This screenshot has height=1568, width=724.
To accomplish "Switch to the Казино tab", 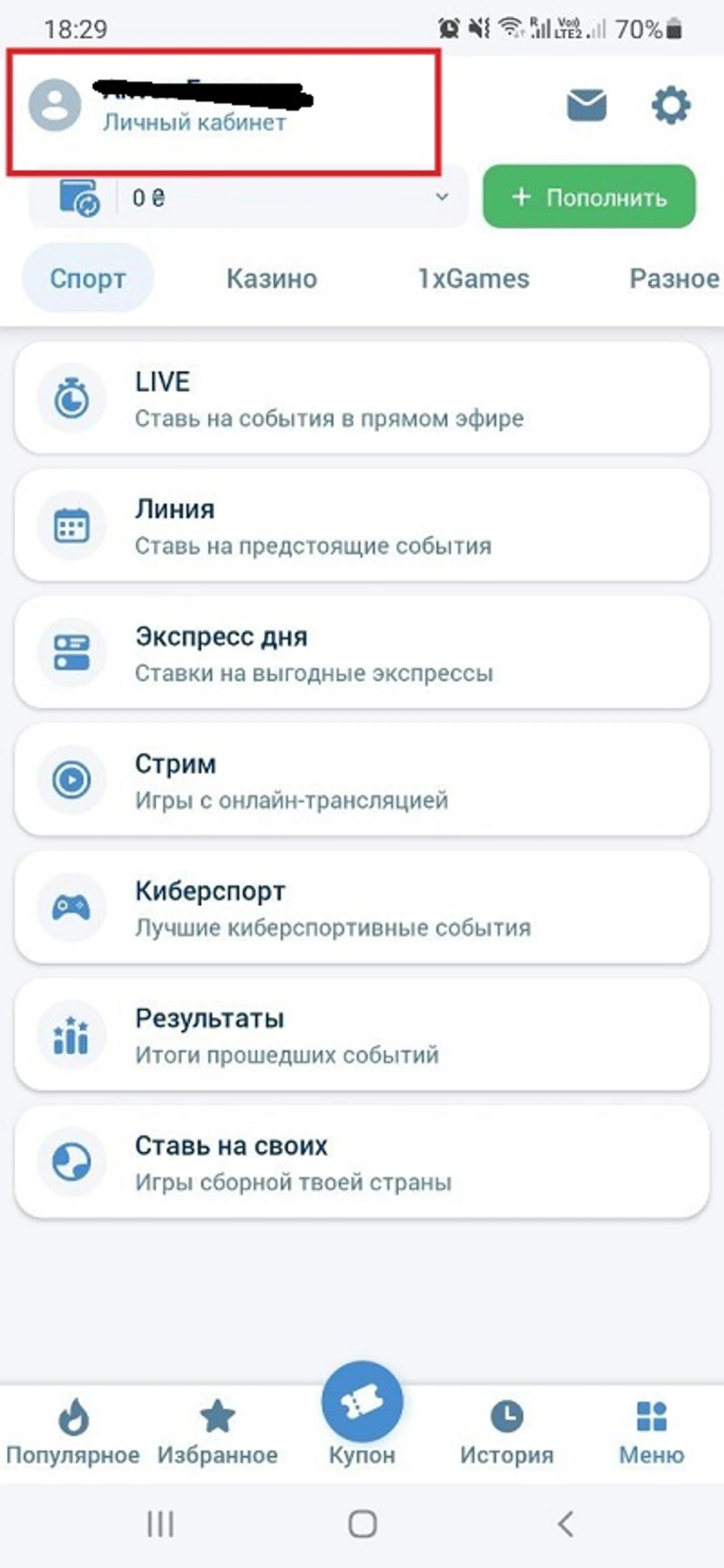I will pyautogui.click(x=271, y=279).
